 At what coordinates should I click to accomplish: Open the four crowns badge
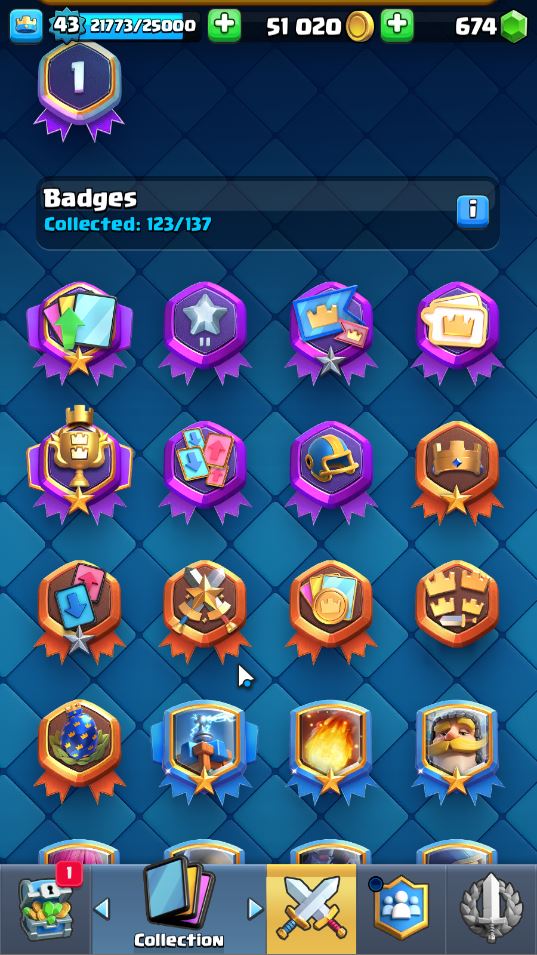[457, 604]
